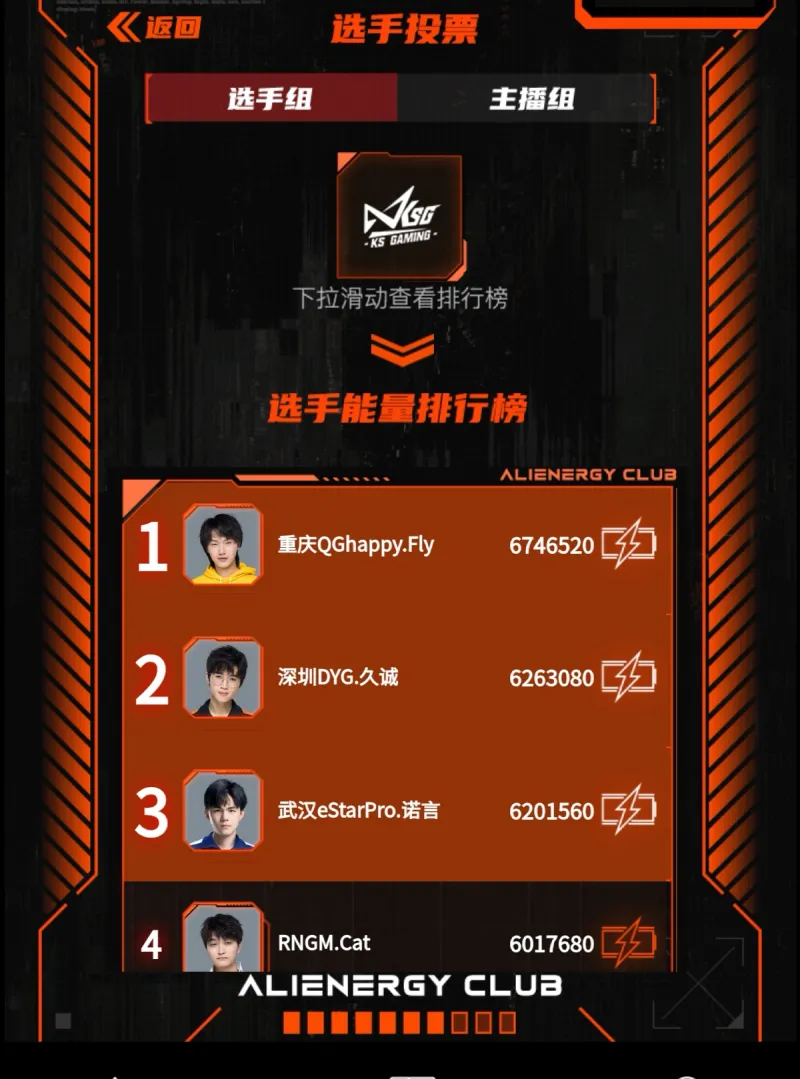Vote energy for 深圳DYG.久诚

629,677
